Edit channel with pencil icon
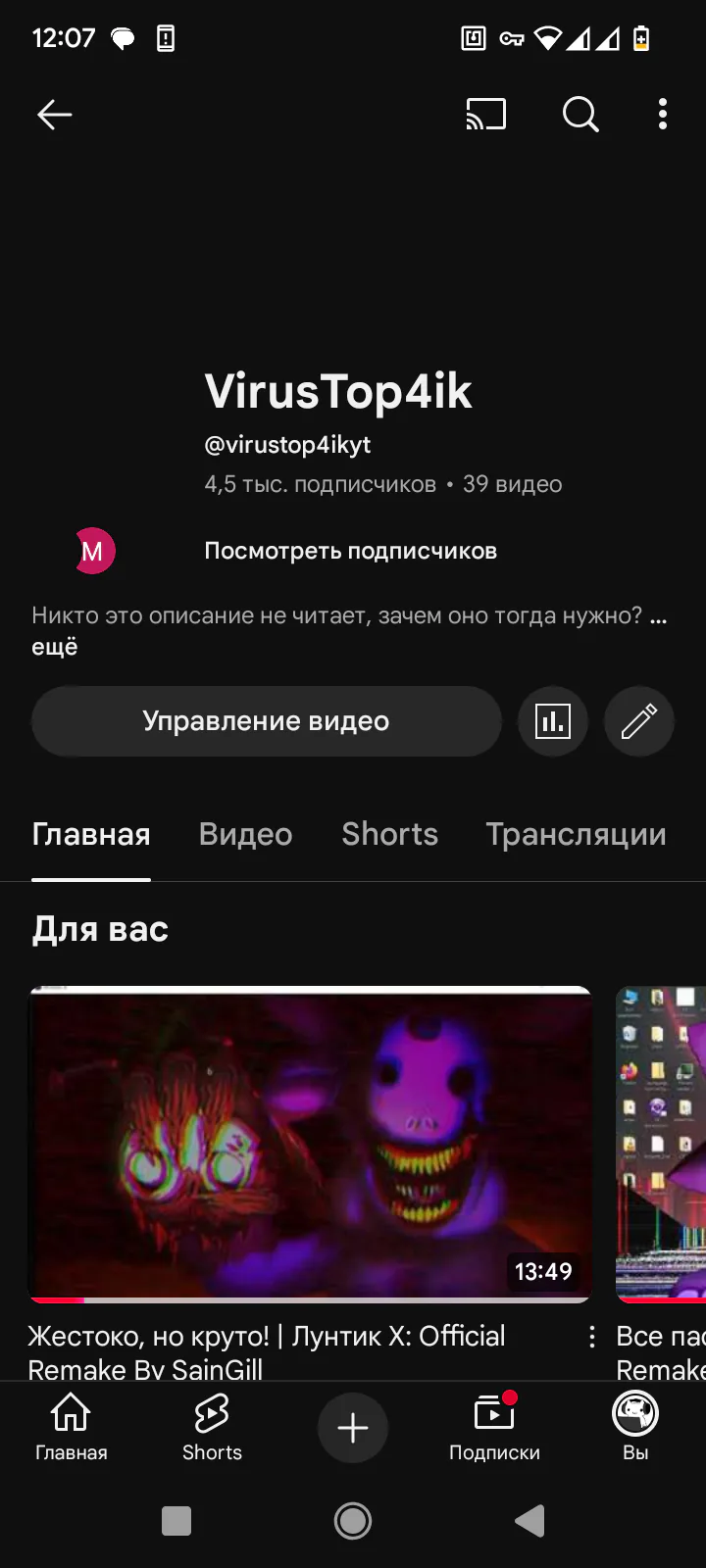706x1568 pixels. point(638,722)
